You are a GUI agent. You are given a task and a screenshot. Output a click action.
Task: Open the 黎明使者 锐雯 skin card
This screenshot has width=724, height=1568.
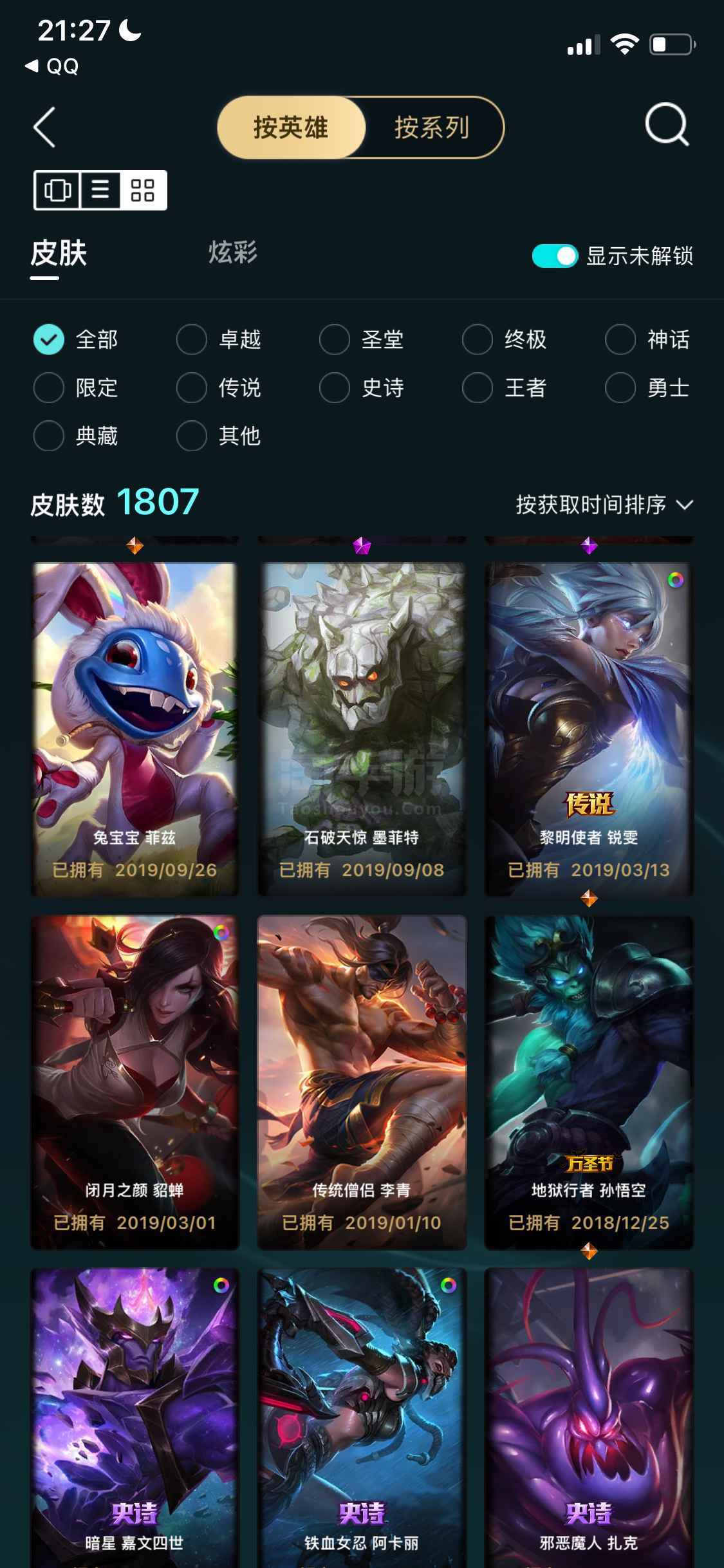(x=589, y=729)
